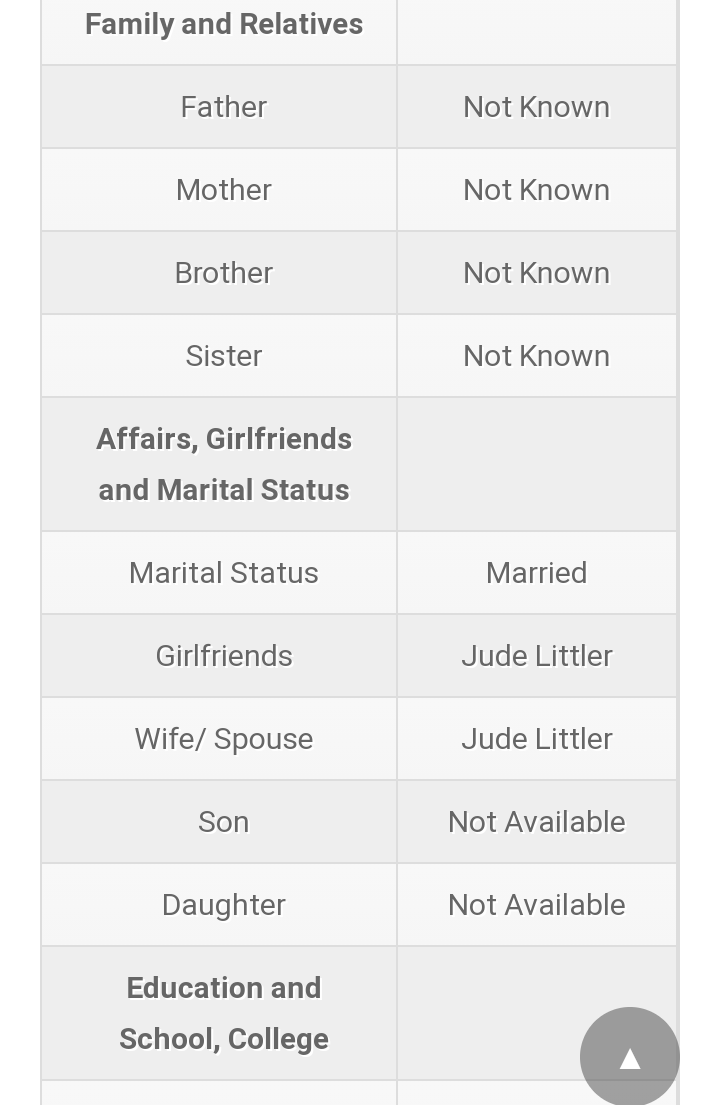Image resolution: width=720 pixels, height=1105 pixels.
Task: Tap the scroll-to-top arrow button
Action: tap(629, 1056)
